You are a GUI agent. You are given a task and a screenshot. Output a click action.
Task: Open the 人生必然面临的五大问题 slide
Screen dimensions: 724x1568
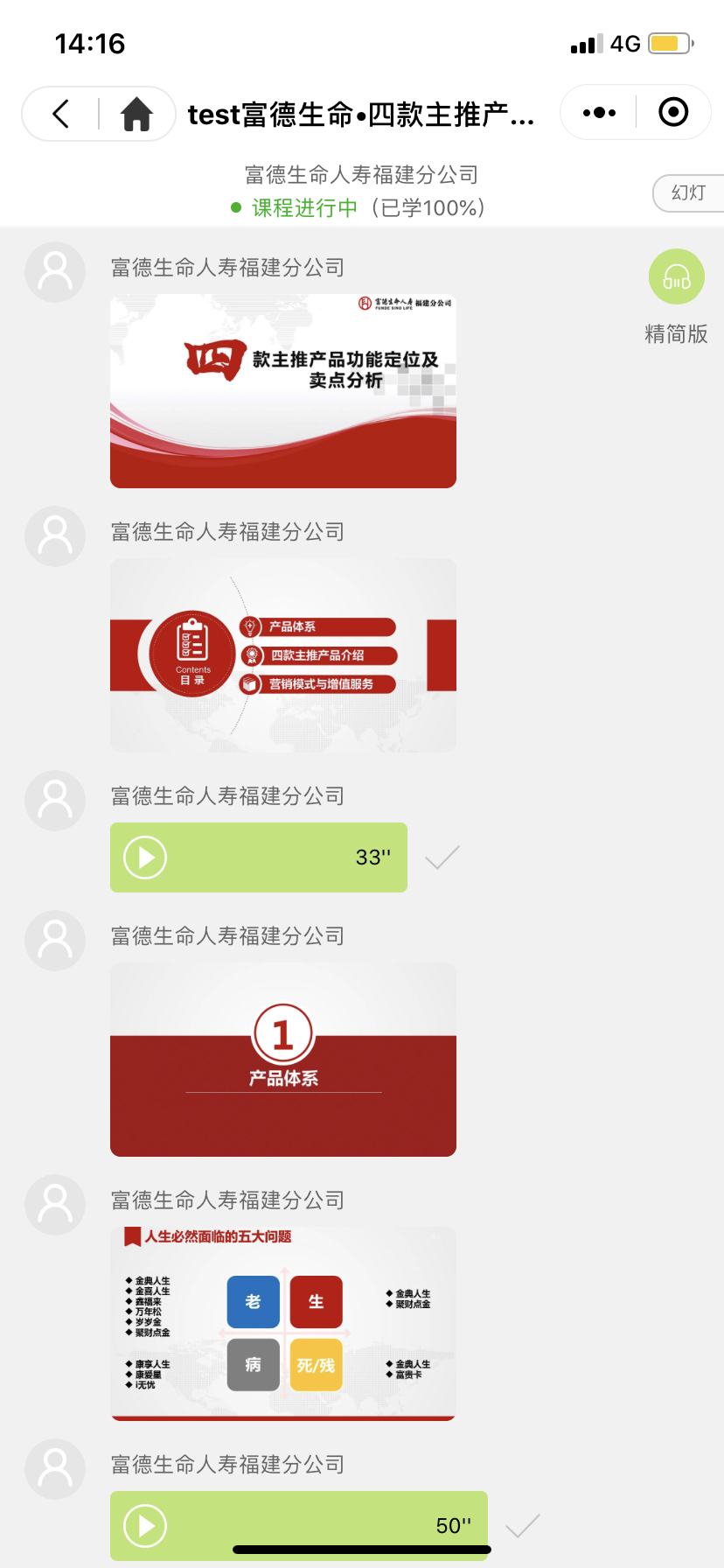click(x=282, y=1323)
